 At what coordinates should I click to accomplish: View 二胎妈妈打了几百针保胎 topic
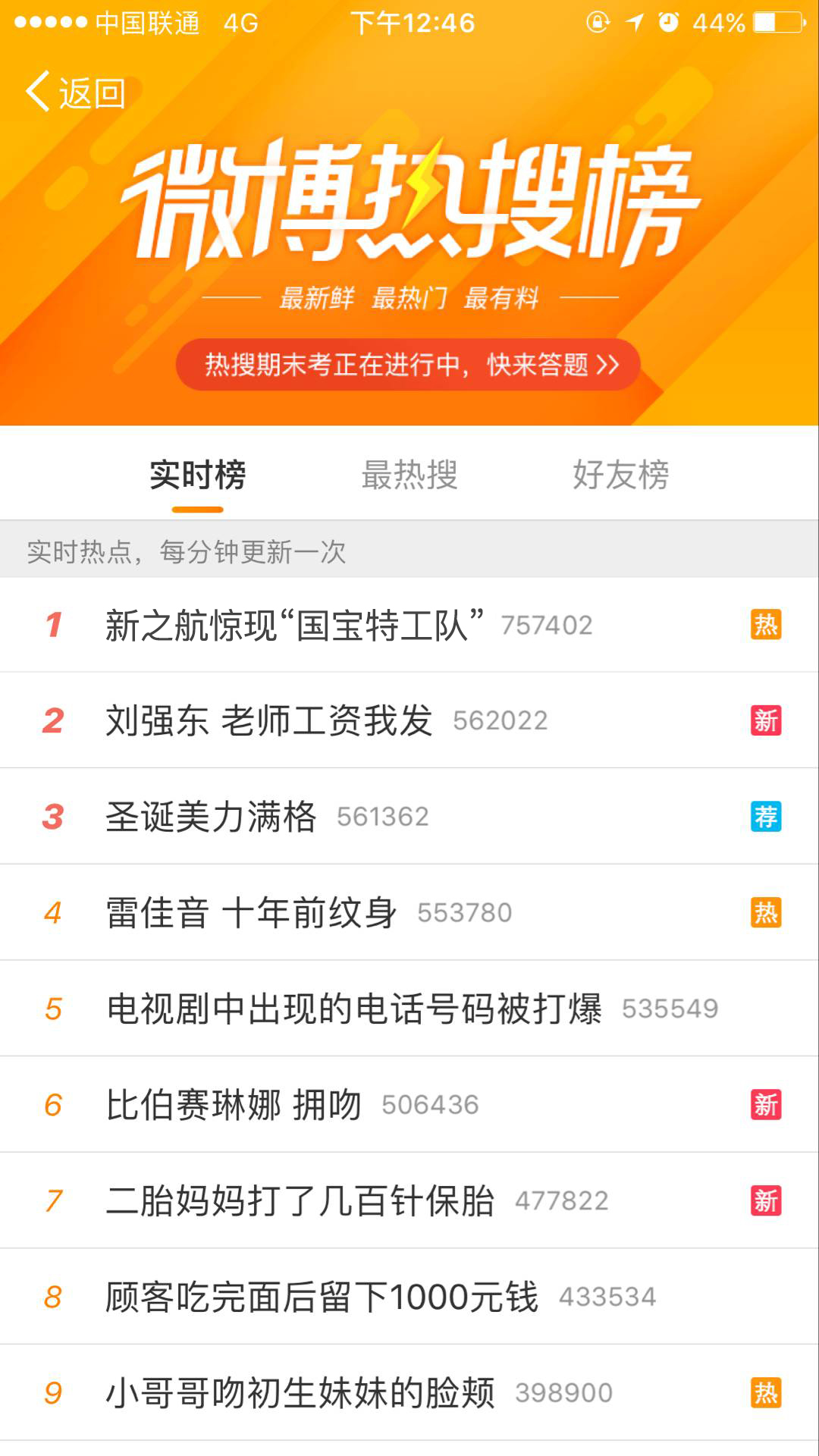point(409,1200)
